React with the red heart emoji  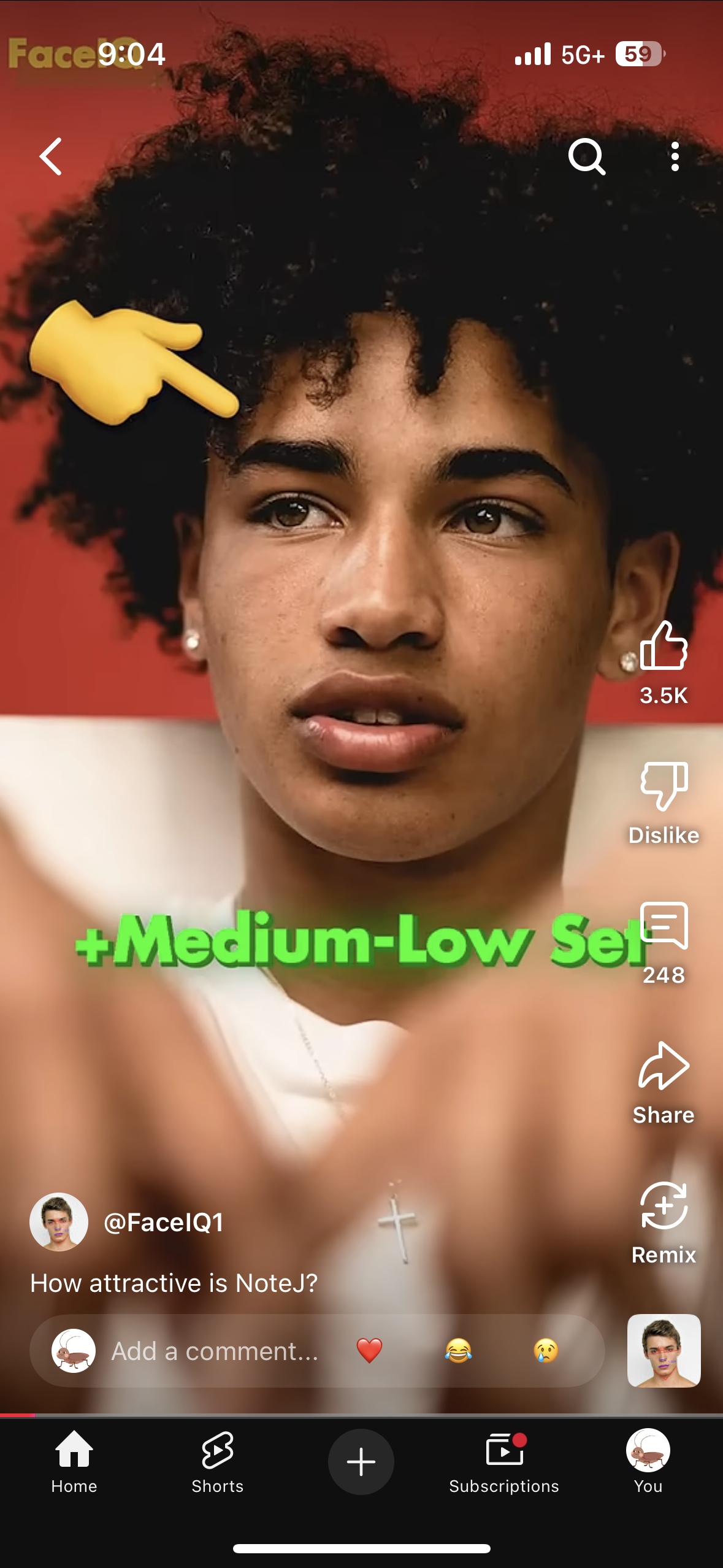point(369,1351)
